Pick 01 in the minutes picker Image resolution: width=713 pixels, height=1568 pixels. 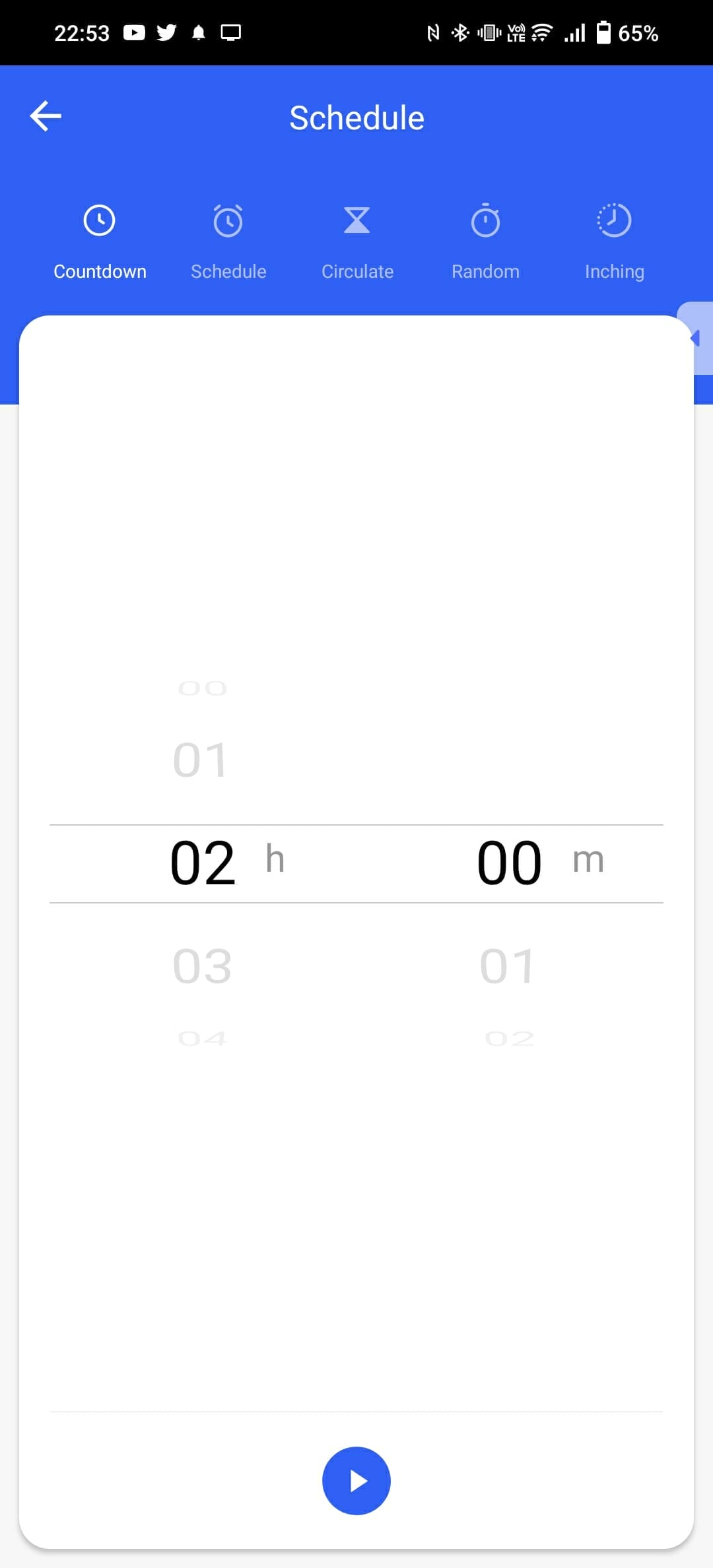pos(507,966)
